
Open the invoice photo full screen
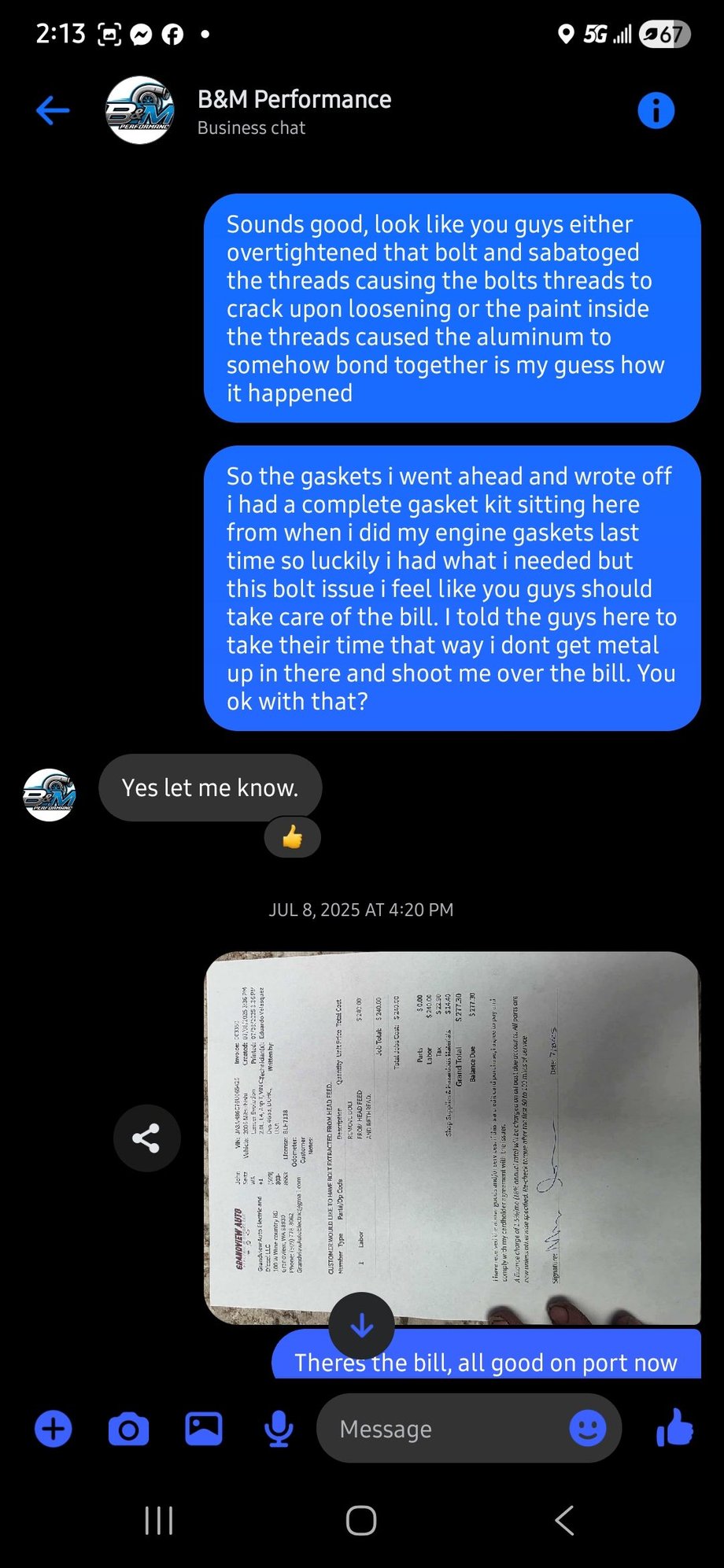click(x=452, y=1133)
